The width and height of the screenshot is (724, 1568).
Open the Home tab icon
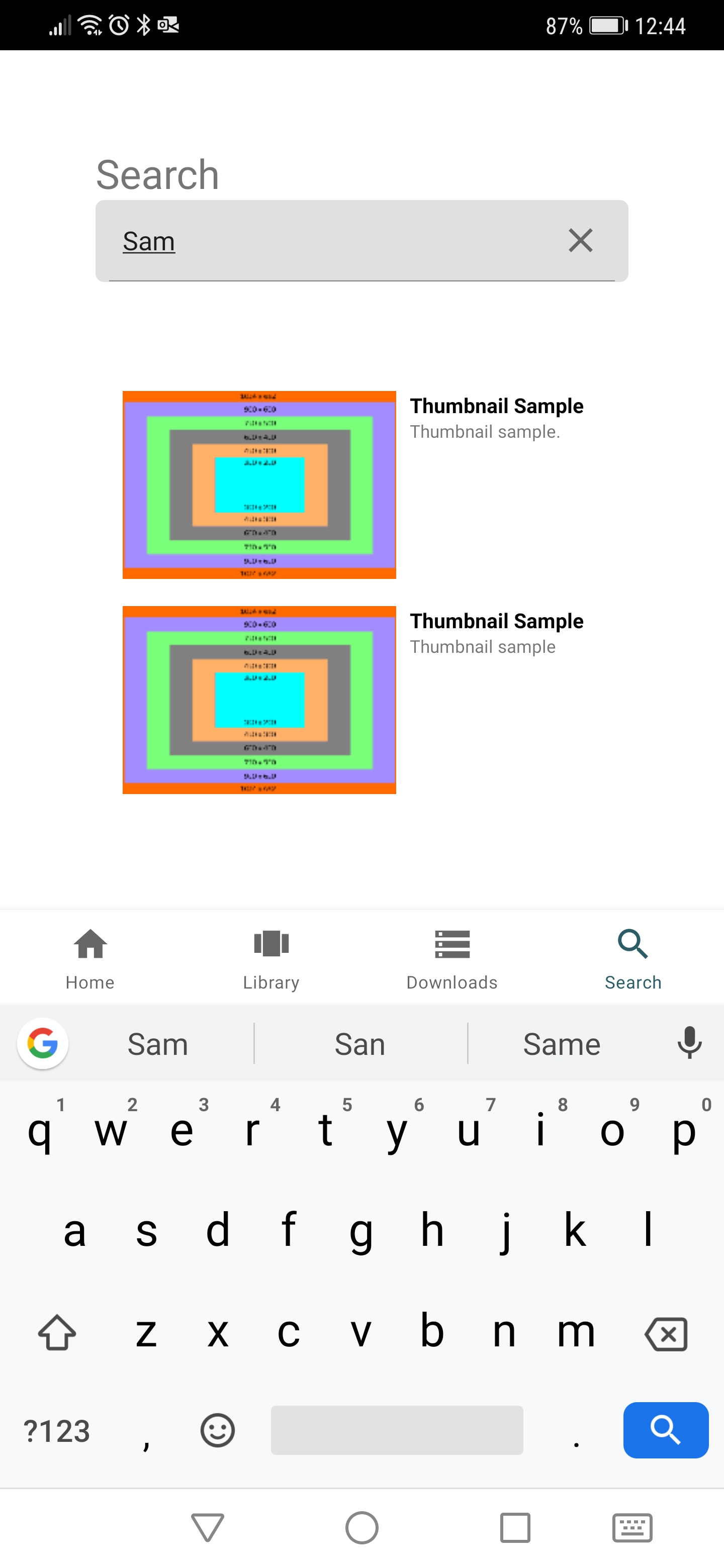tap(89, 944)
